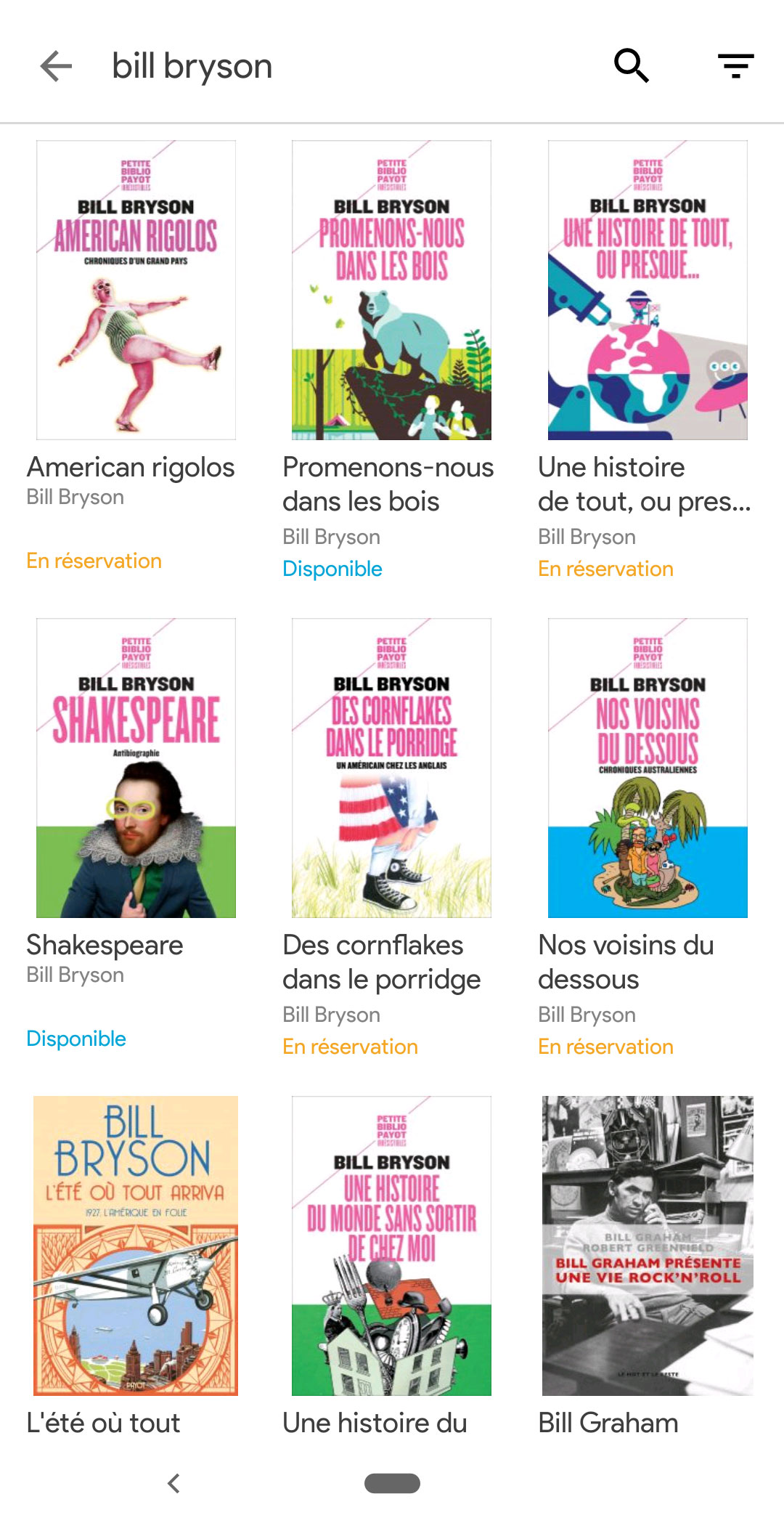
Task: Open the filter options icon
Action: tap(735, 66)
